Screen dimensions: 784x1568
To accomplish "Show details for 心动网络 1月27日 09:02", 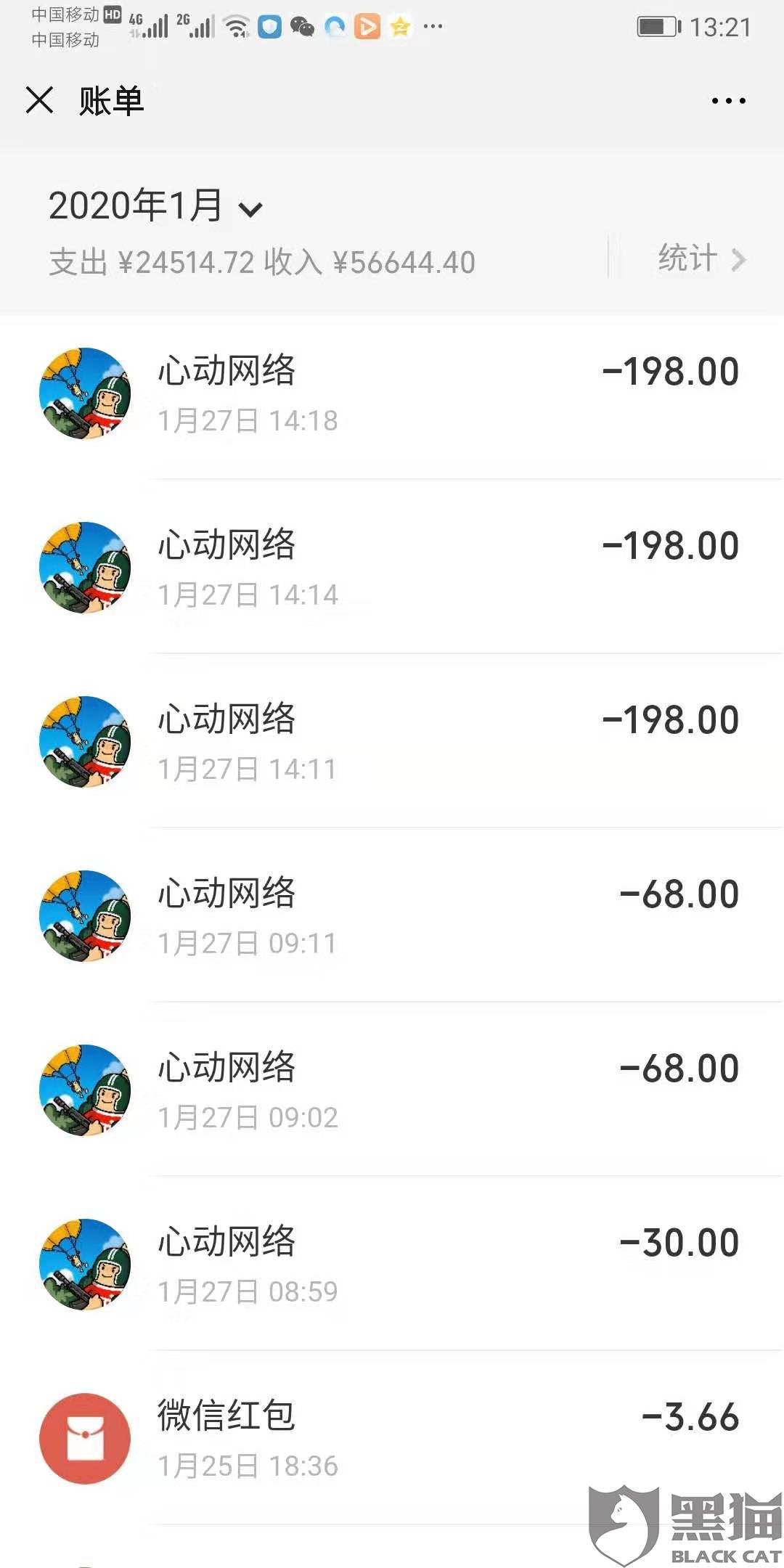I will (392, 1090).
